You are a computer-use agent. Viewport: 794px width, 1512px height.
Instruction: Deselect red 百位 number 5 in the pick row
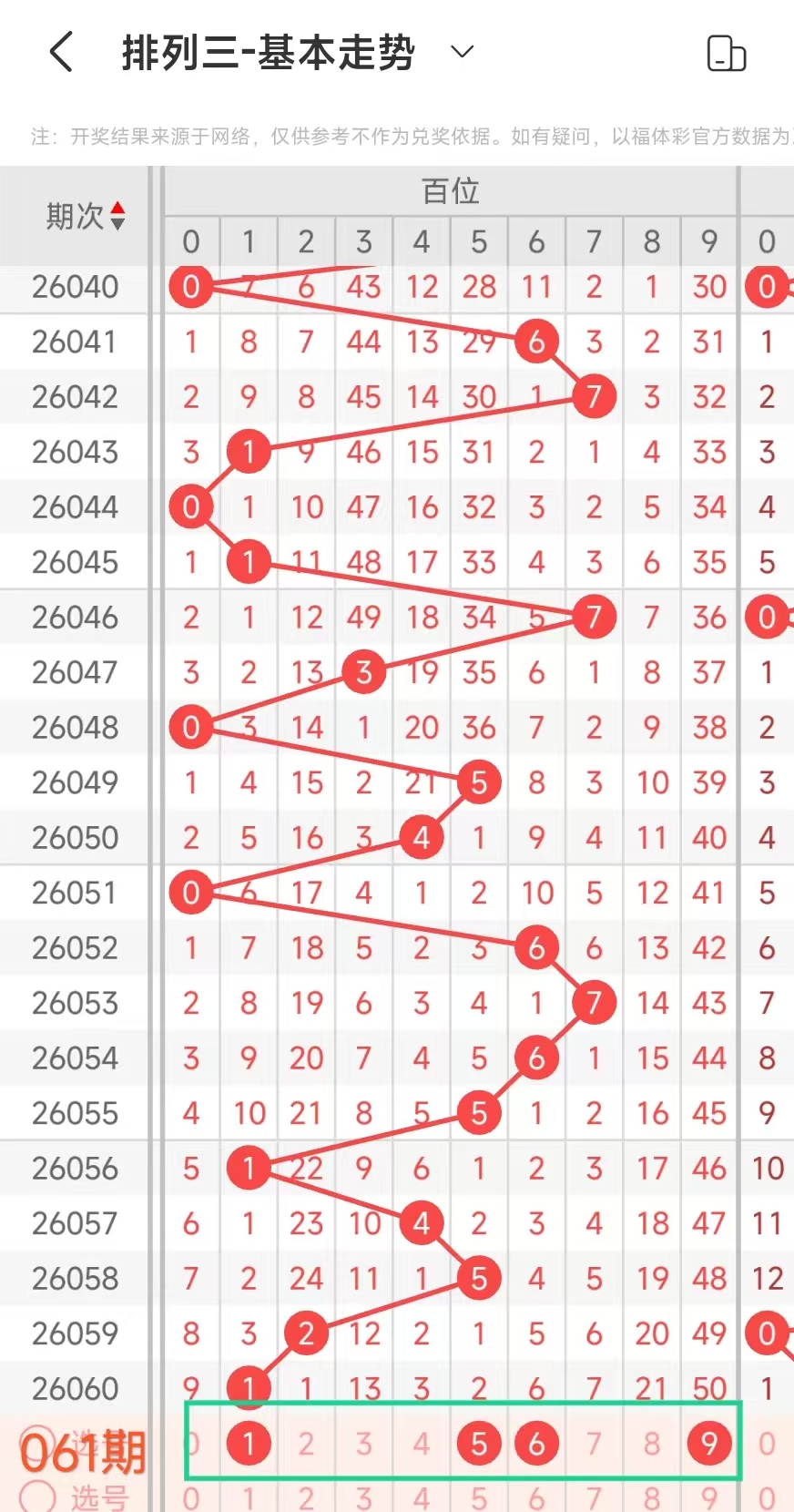(x=479, y=1443)
